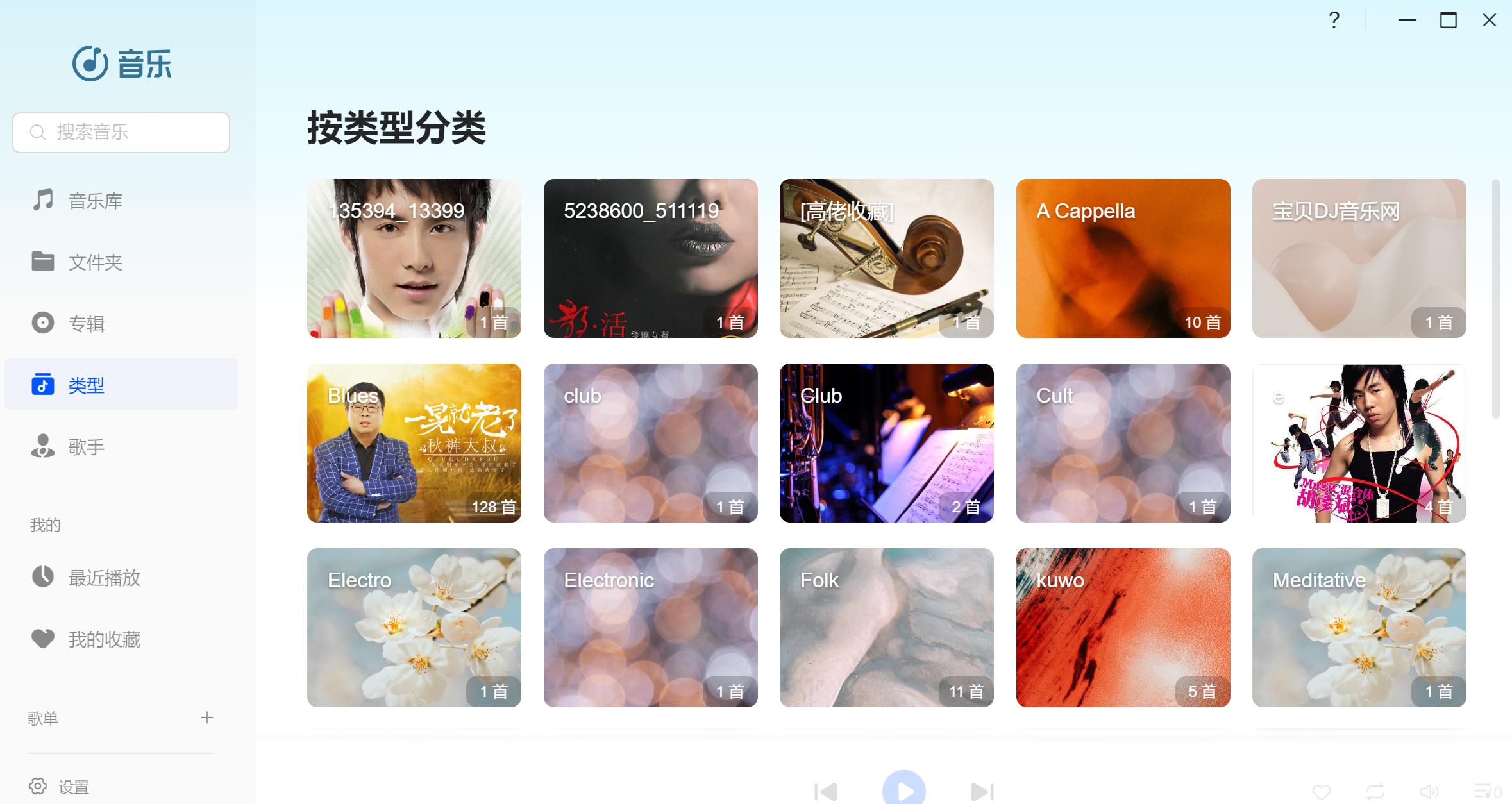The height and width of the screenshot is (804, 1512).
Task: Open 音乐库 in the sidebar
Action: click(95, 201)
